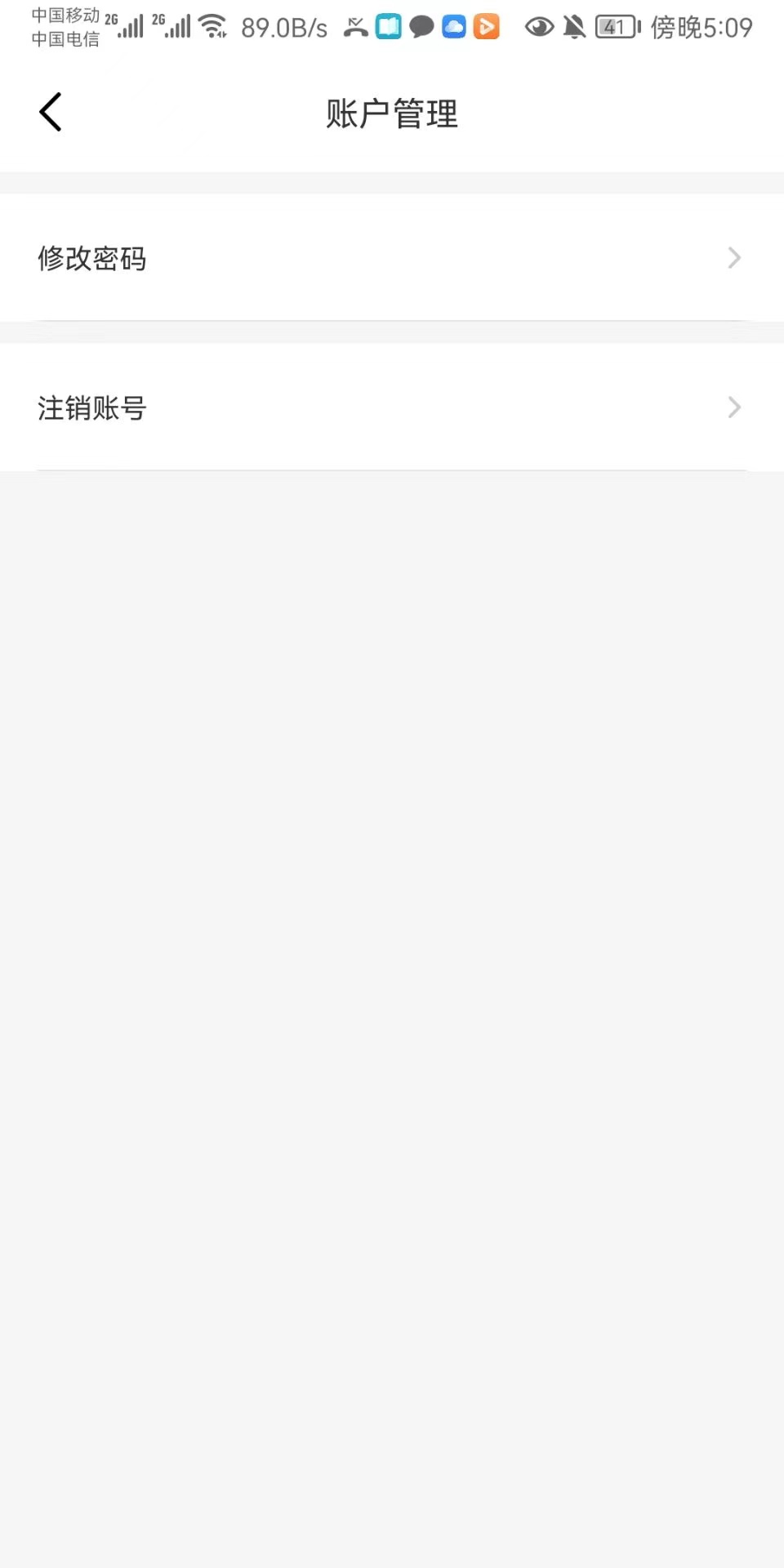Toggle mobile data on 中国移动 signal icon
The width and height of the screenshot is (784, 1568).
[131, 25]
